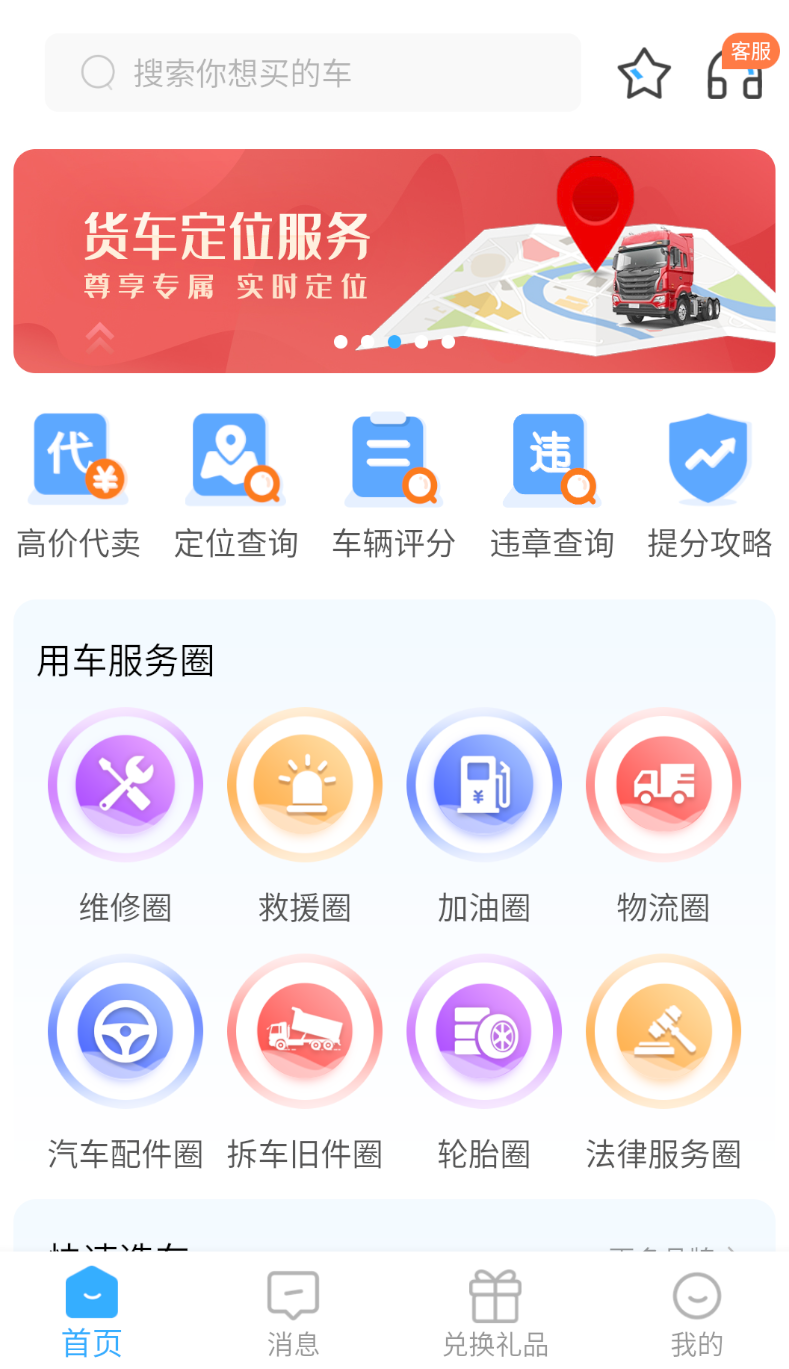Tap the 法律服务圈 gavel icon
The image size is (789, 1369).
[x=662, y=1032]
